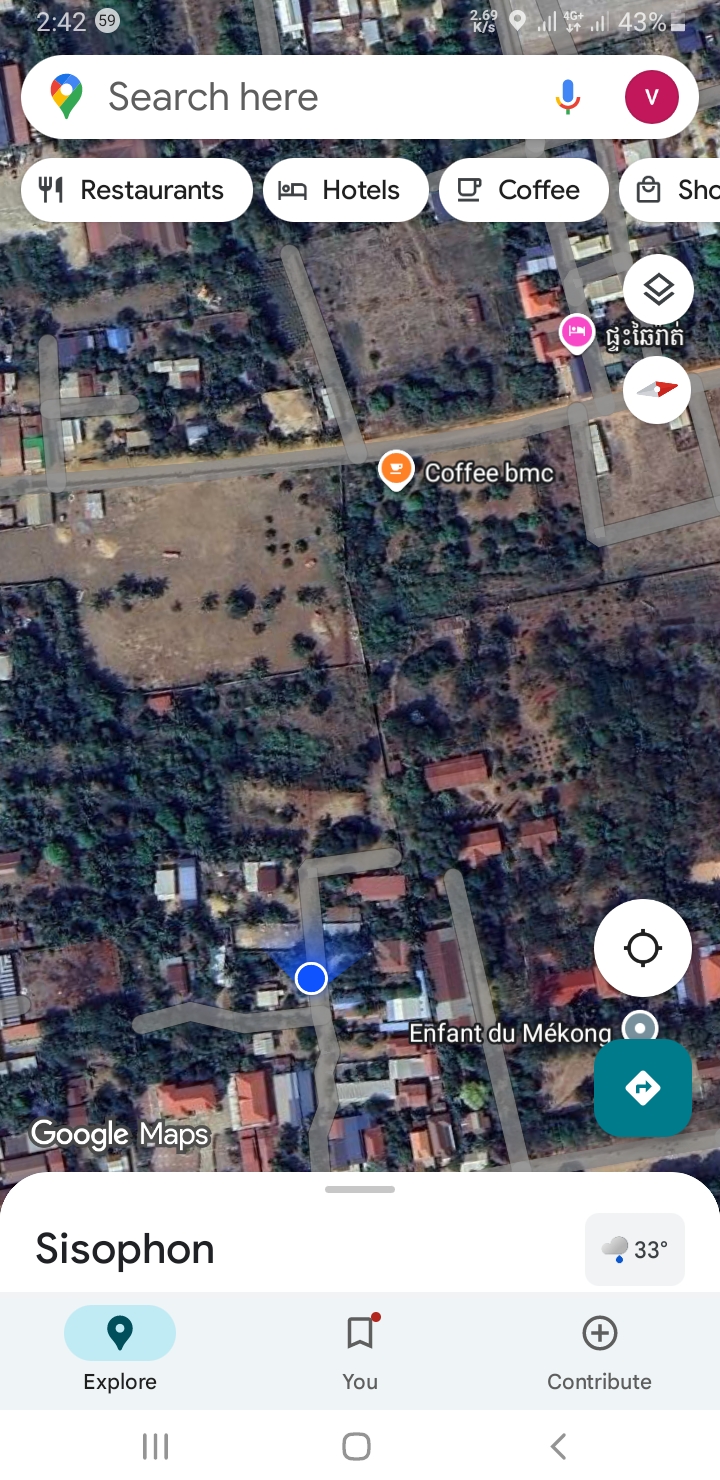Show Coffee places nearby
Viewport: 720px width, 1480px height.
(523, 190)
